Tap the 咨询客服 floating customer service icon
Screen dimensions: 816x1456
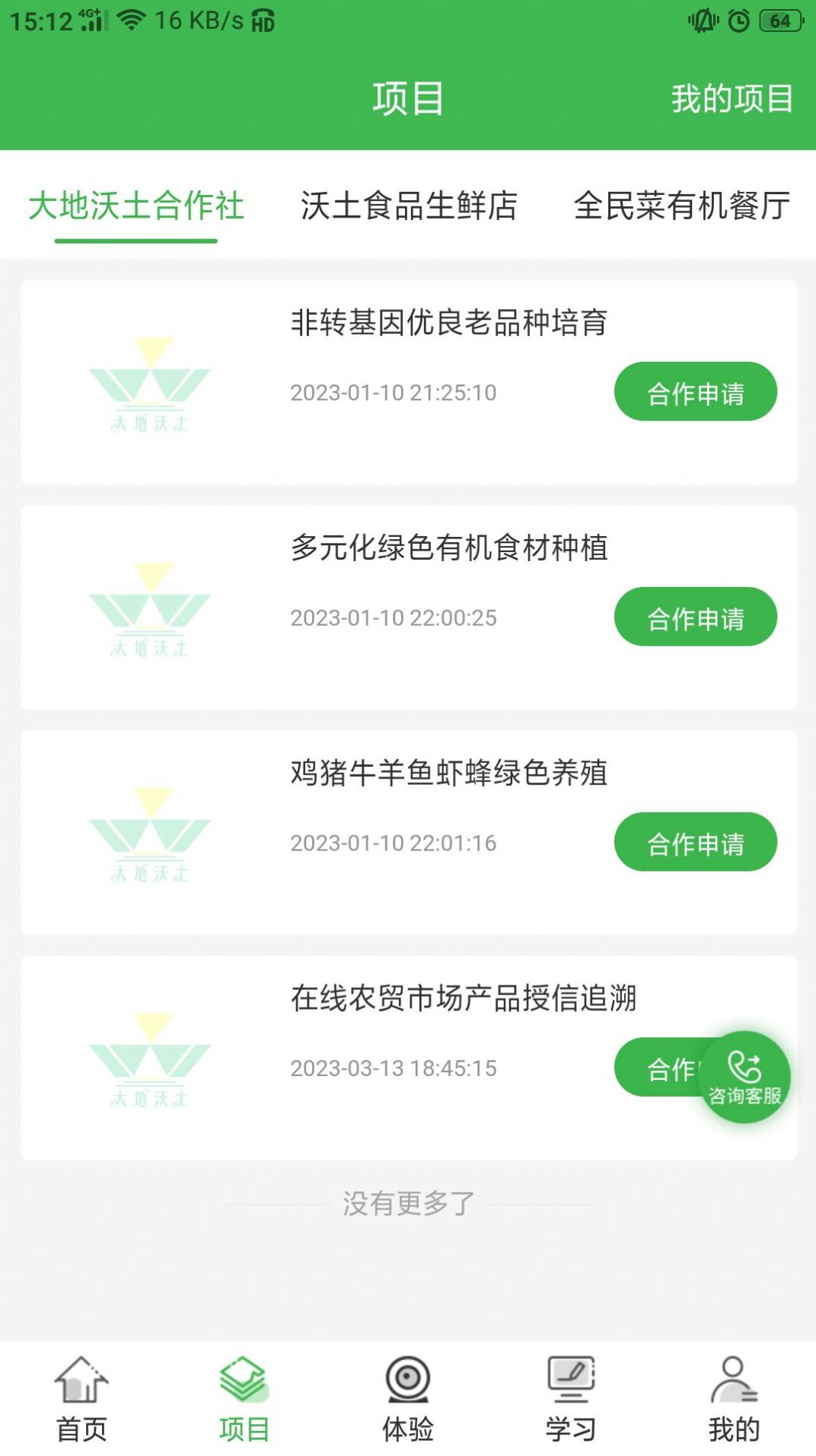pyautogui.click(x=747, y=1075)
